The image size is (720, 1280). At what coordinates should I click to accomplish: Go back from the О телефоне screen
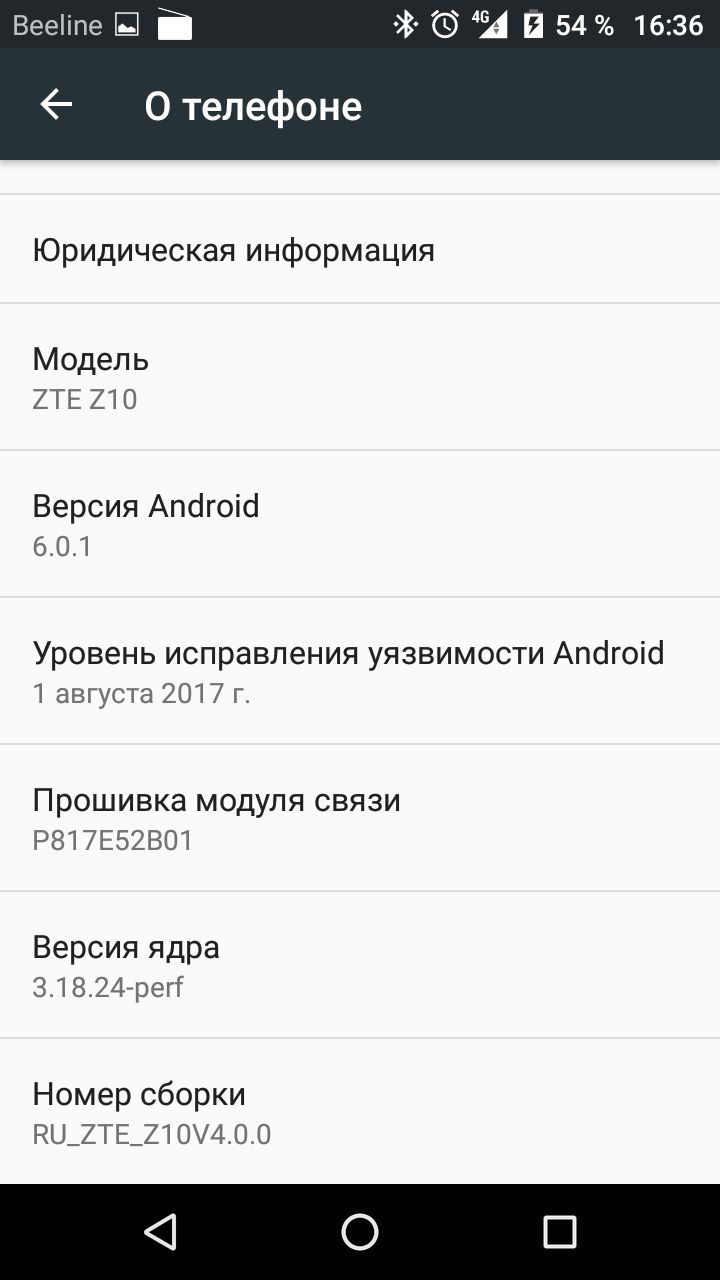56,105
